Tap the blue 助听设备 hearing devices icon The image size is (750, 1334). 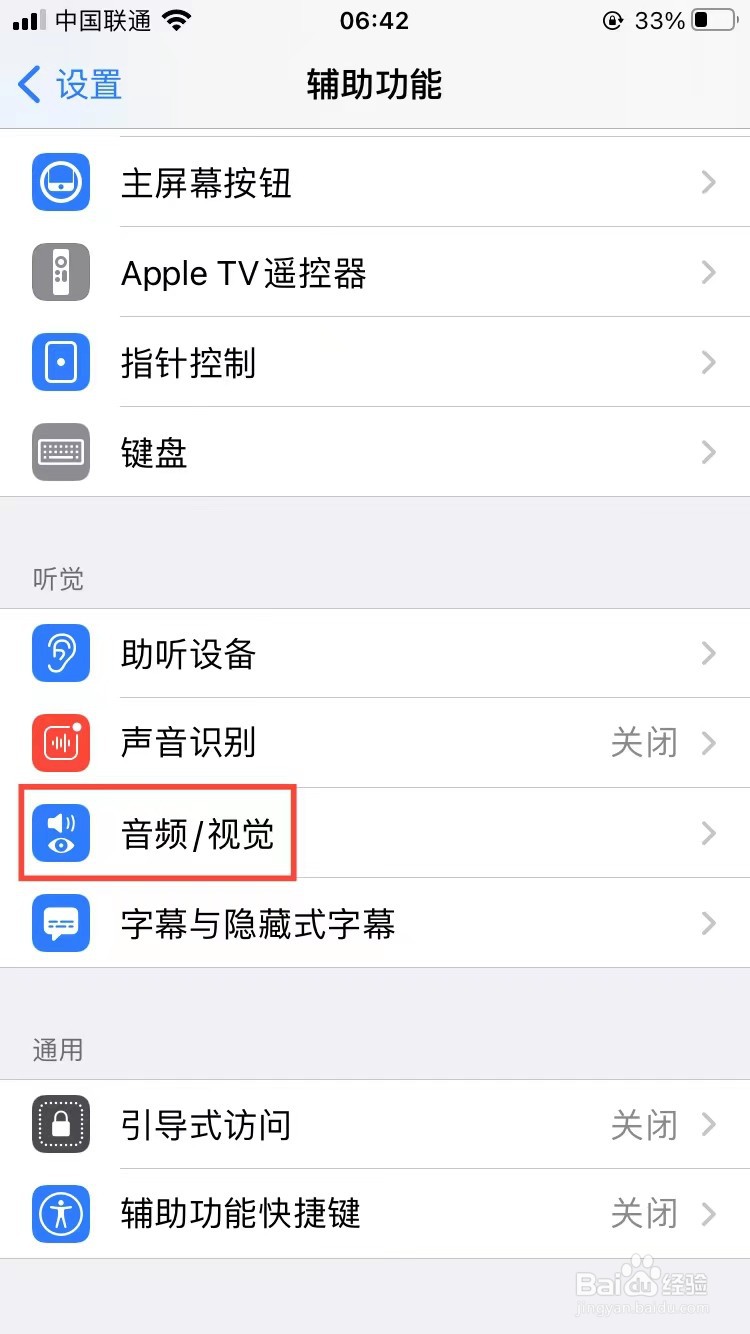60,654
